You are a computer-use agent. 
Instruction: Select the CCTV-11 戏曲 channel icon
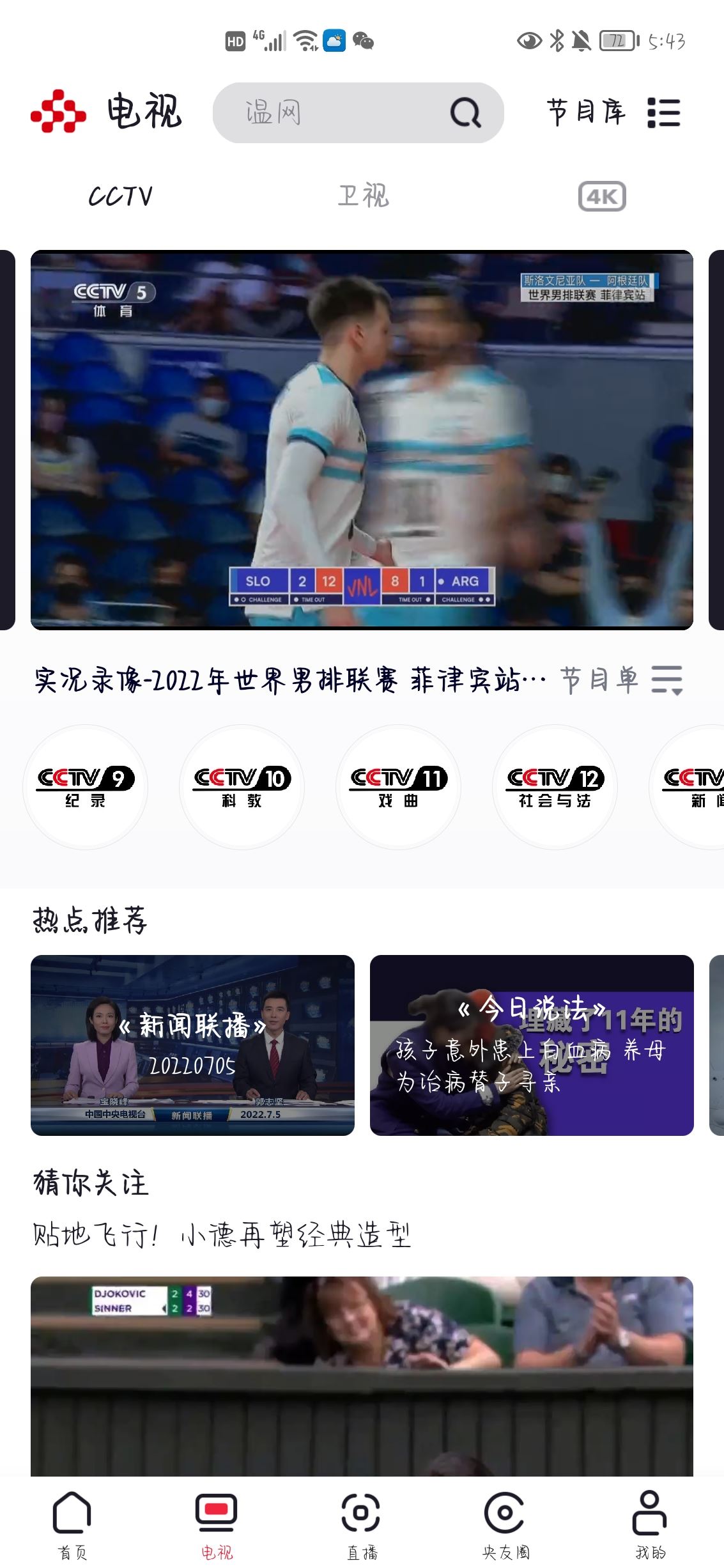tap(398, 788)
